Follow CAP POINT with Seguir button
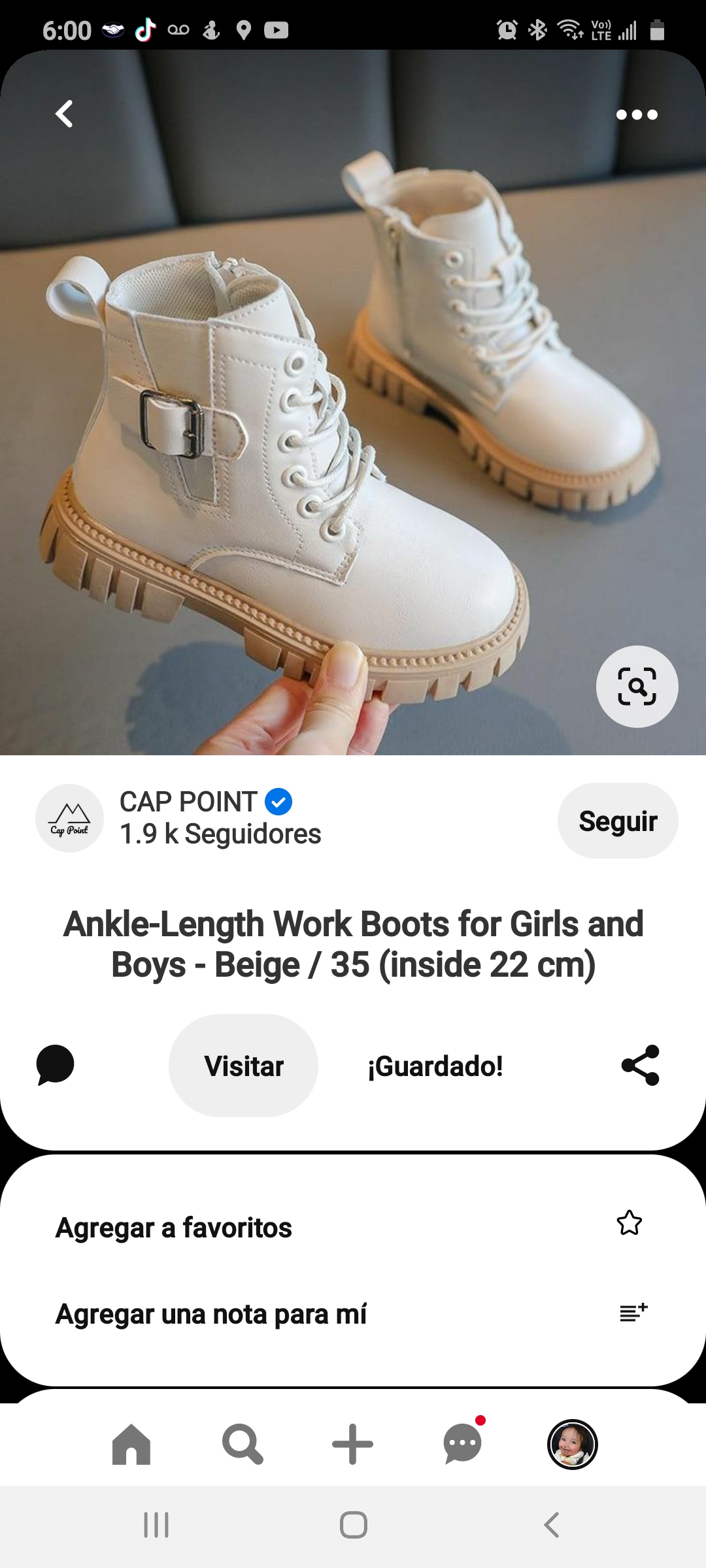This screenshot has width=706, height=1568. 617,821
